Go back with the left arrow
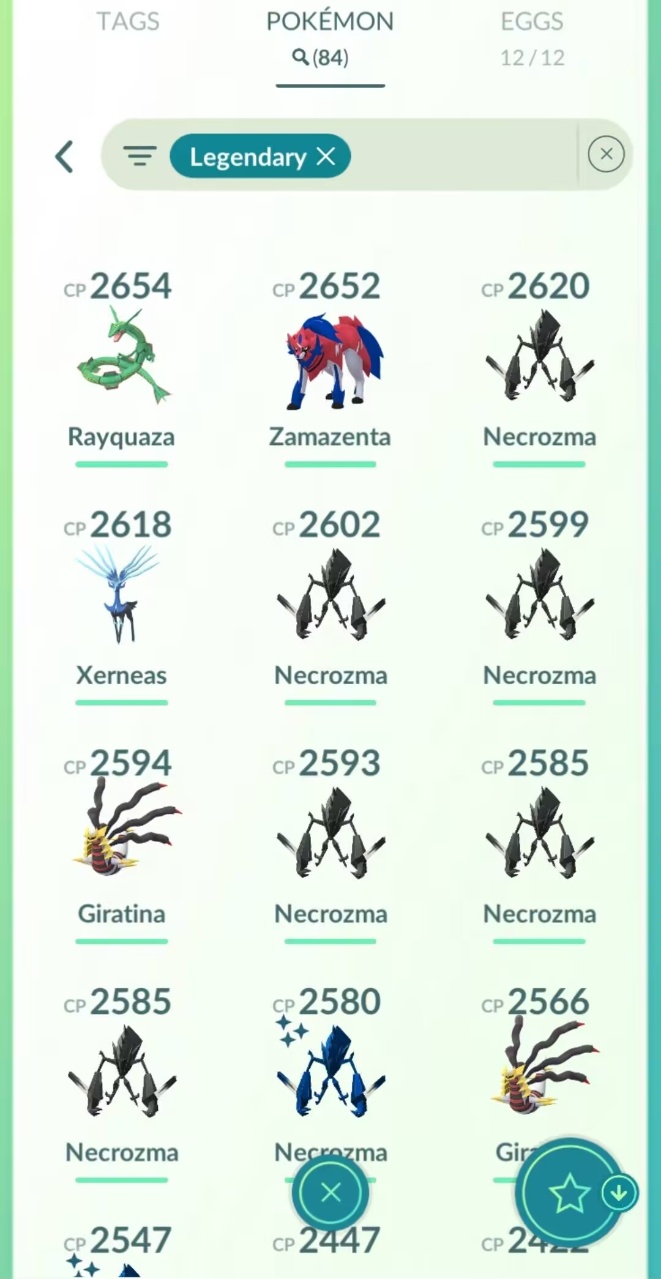 click(64, 156)
